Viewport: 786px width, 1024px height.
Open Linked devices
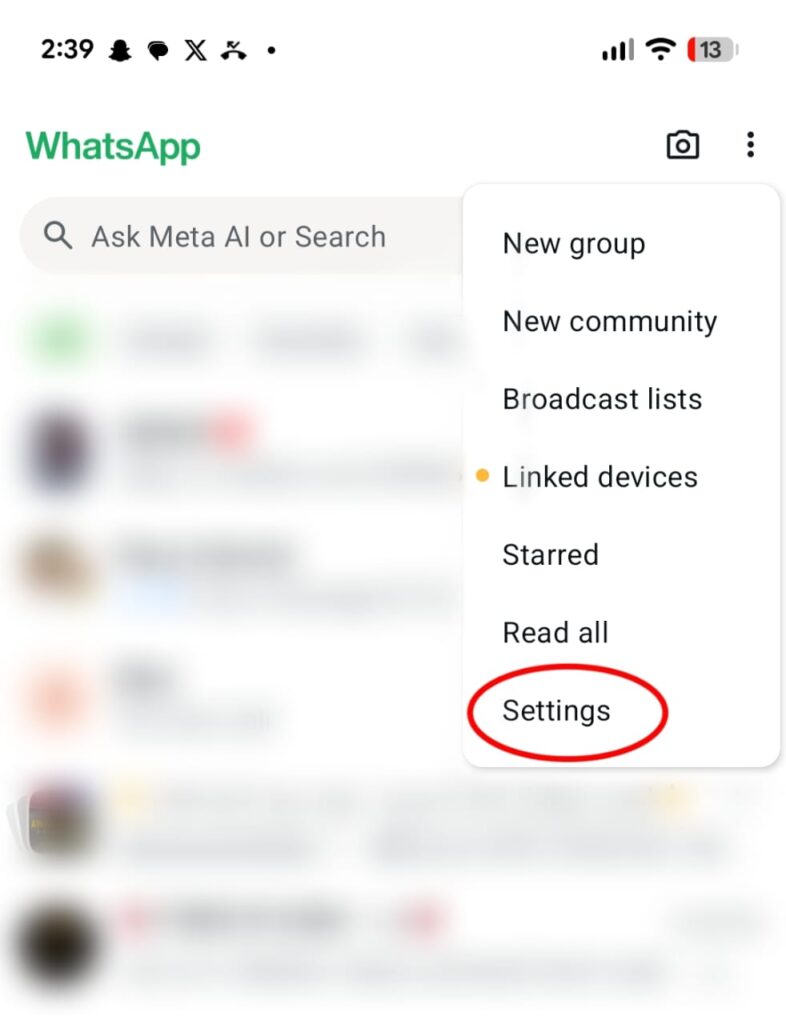pyautogui.click(x=599, y=477)
